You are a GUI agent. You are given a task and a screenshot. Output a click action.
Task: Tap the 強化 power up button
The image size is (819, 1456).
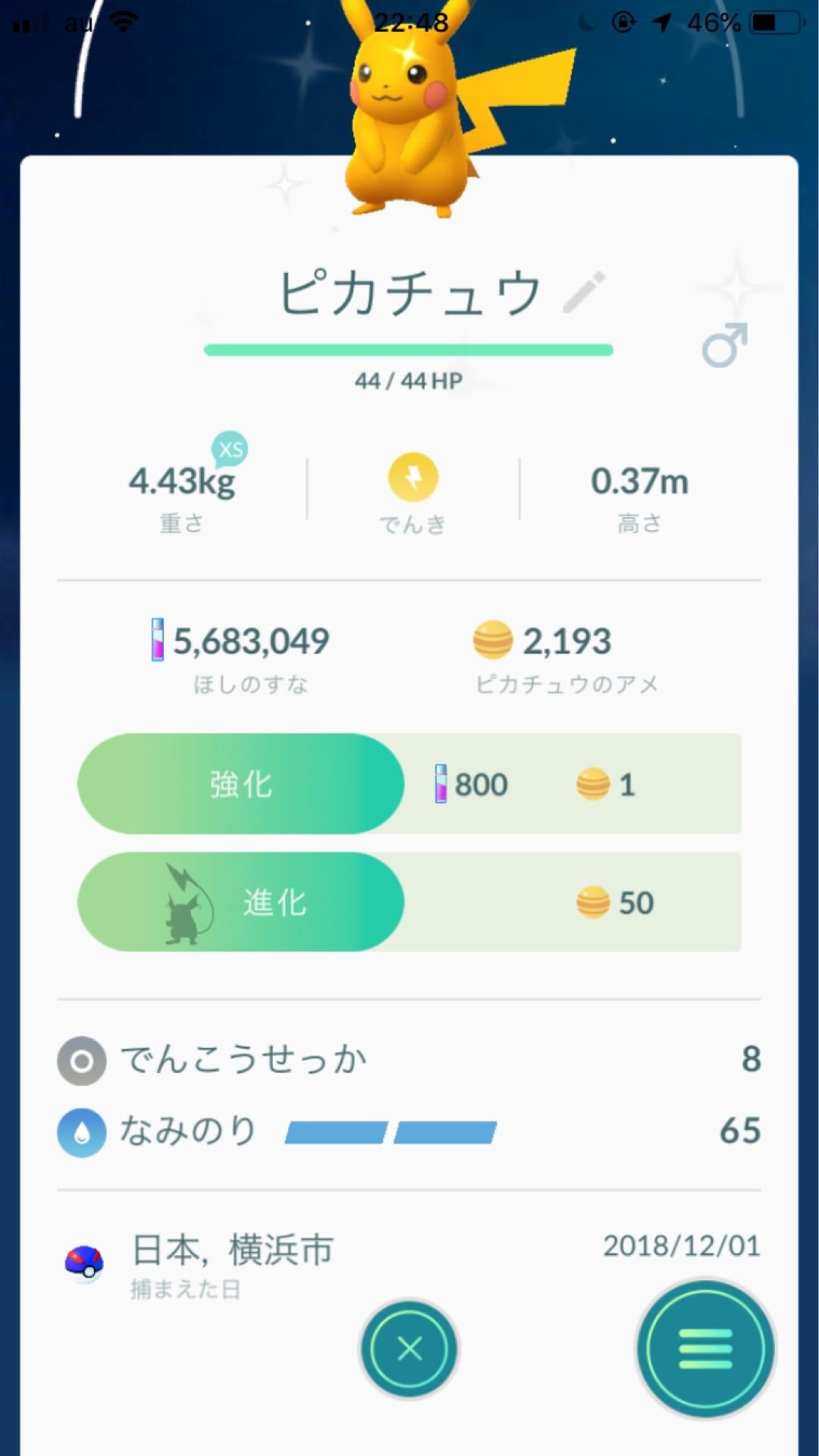pos(241,784)
